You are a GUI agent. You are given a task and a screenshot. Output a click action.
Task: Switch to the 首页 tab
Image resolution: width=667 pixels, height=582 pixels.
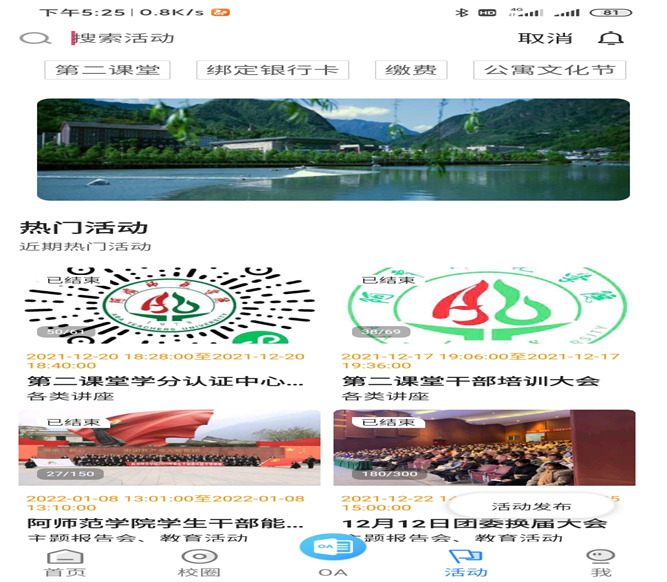click(x=66, y=563)
